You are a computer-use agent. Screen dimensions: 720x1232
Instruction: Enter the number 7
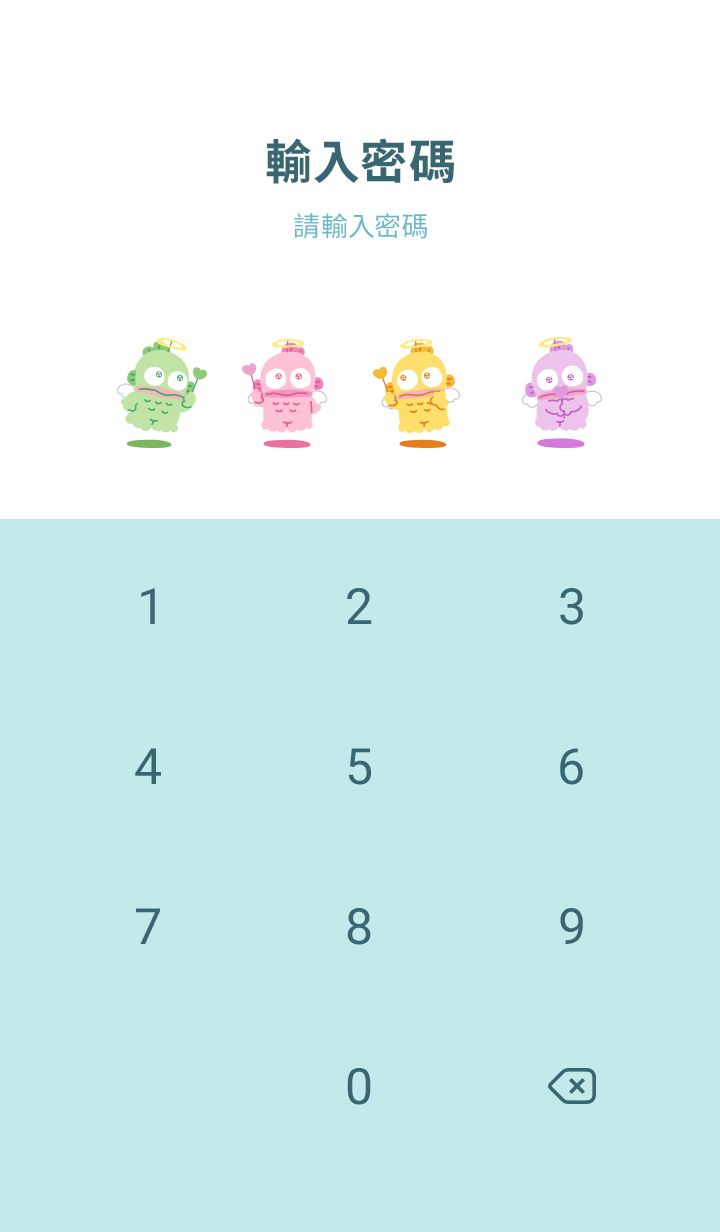(148, 927)
